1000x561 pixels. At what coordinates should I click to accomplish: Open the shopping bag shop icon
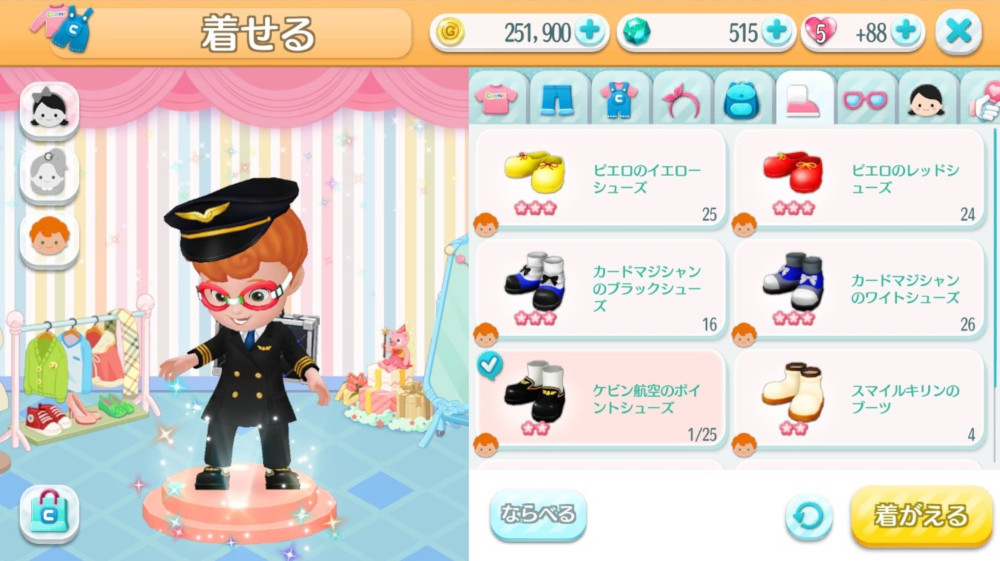click(x=49, y=513)
